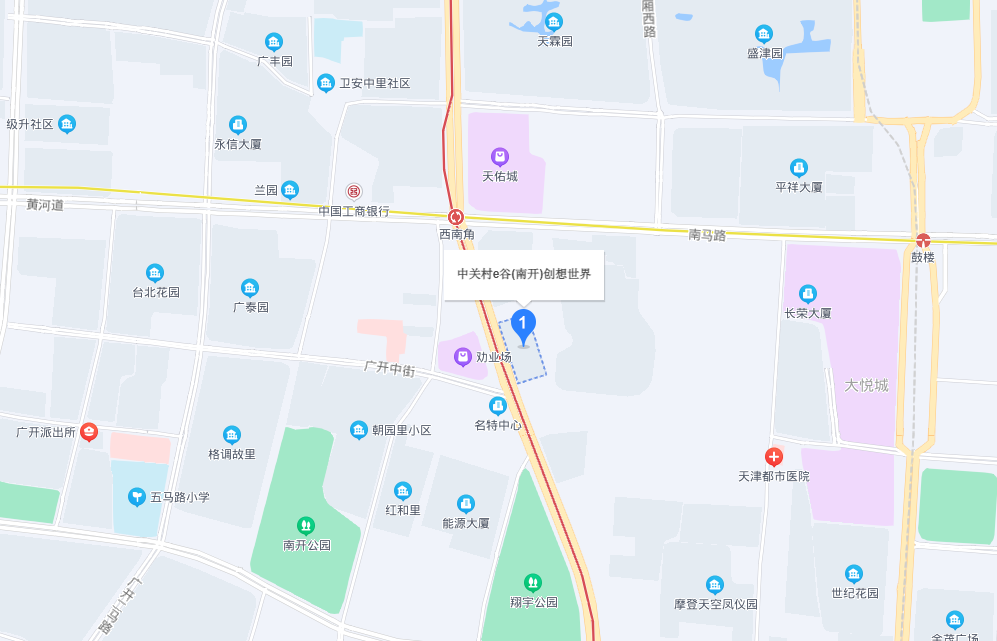The width and height of the screenshot is (997, 641).
Task: Open 天津都市医院 hospital marker
Action: (774, 456)
